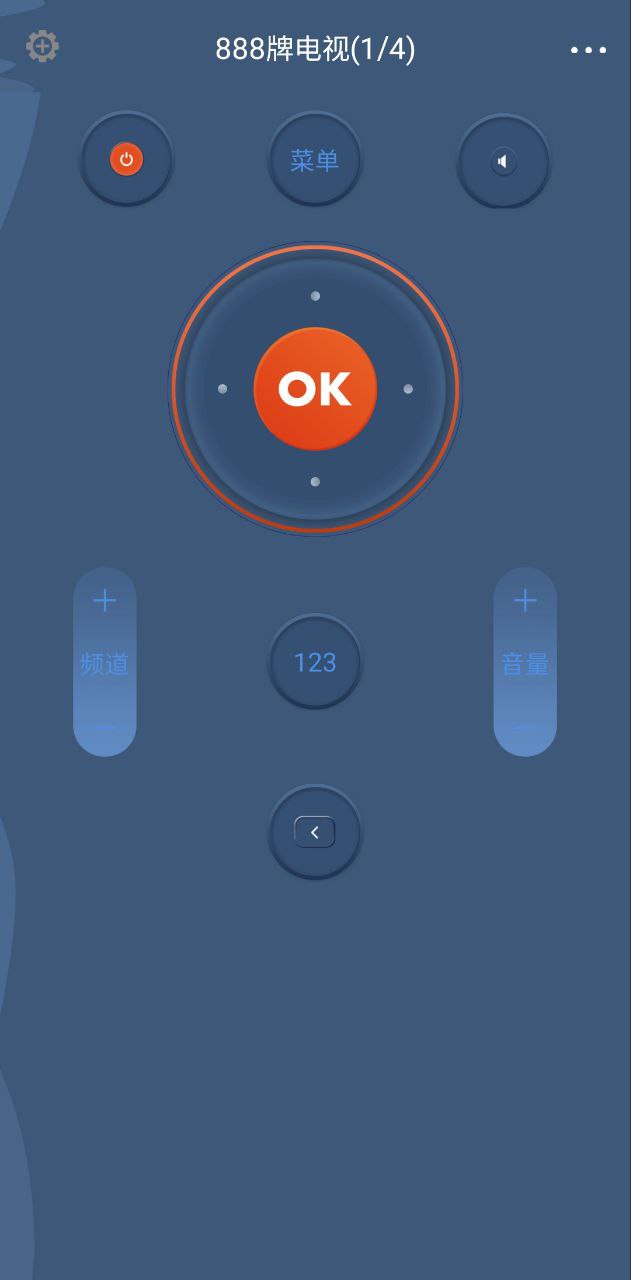The height and width of the screenshot is (1280, 631).
Task: Mute the TV with the speaker button
Action: click(504, 161)
